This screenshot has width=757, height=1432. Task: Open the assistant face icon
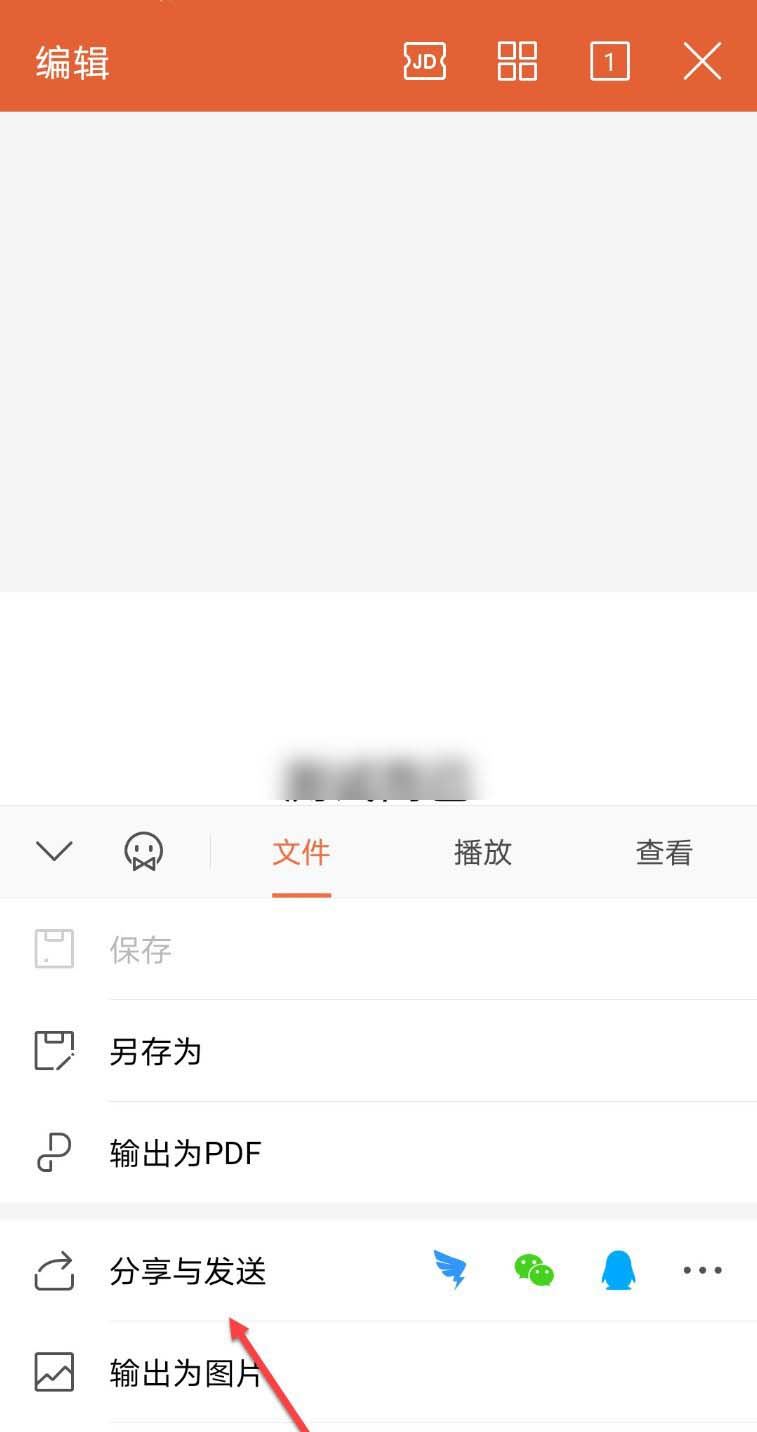click(x=143, y=852)
